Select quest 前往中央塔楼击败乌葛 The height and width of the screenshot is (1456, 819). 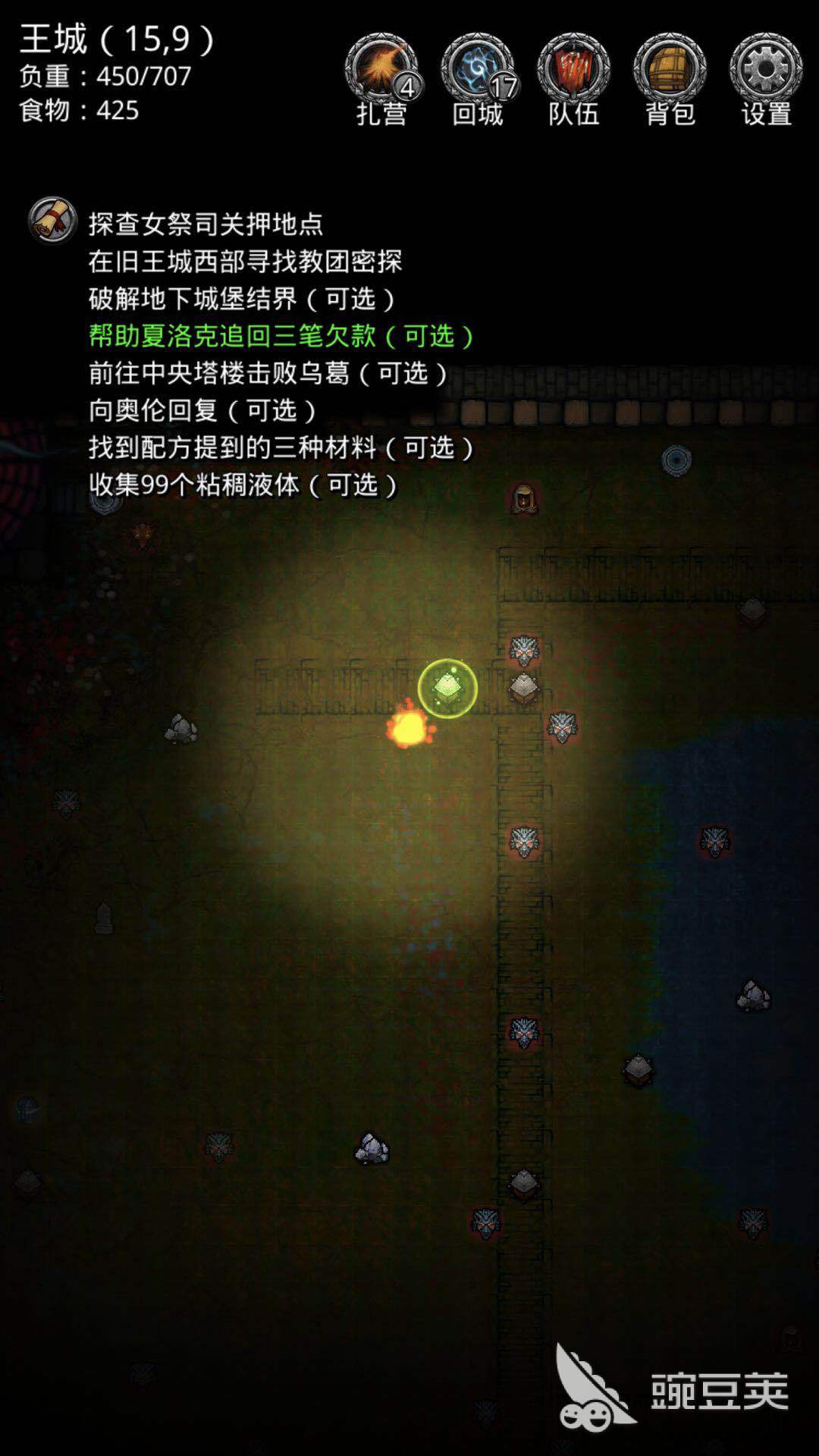click(268, 373)
